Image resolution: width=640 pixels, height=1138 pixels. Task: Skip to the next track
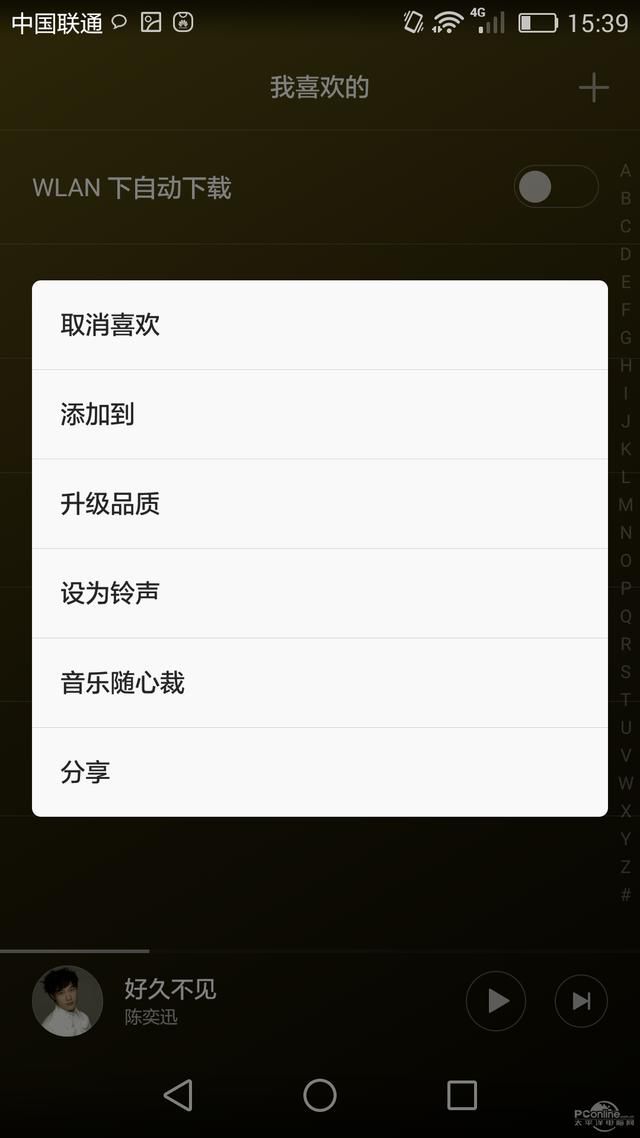pyautogui.click(x=581, y=1001)
